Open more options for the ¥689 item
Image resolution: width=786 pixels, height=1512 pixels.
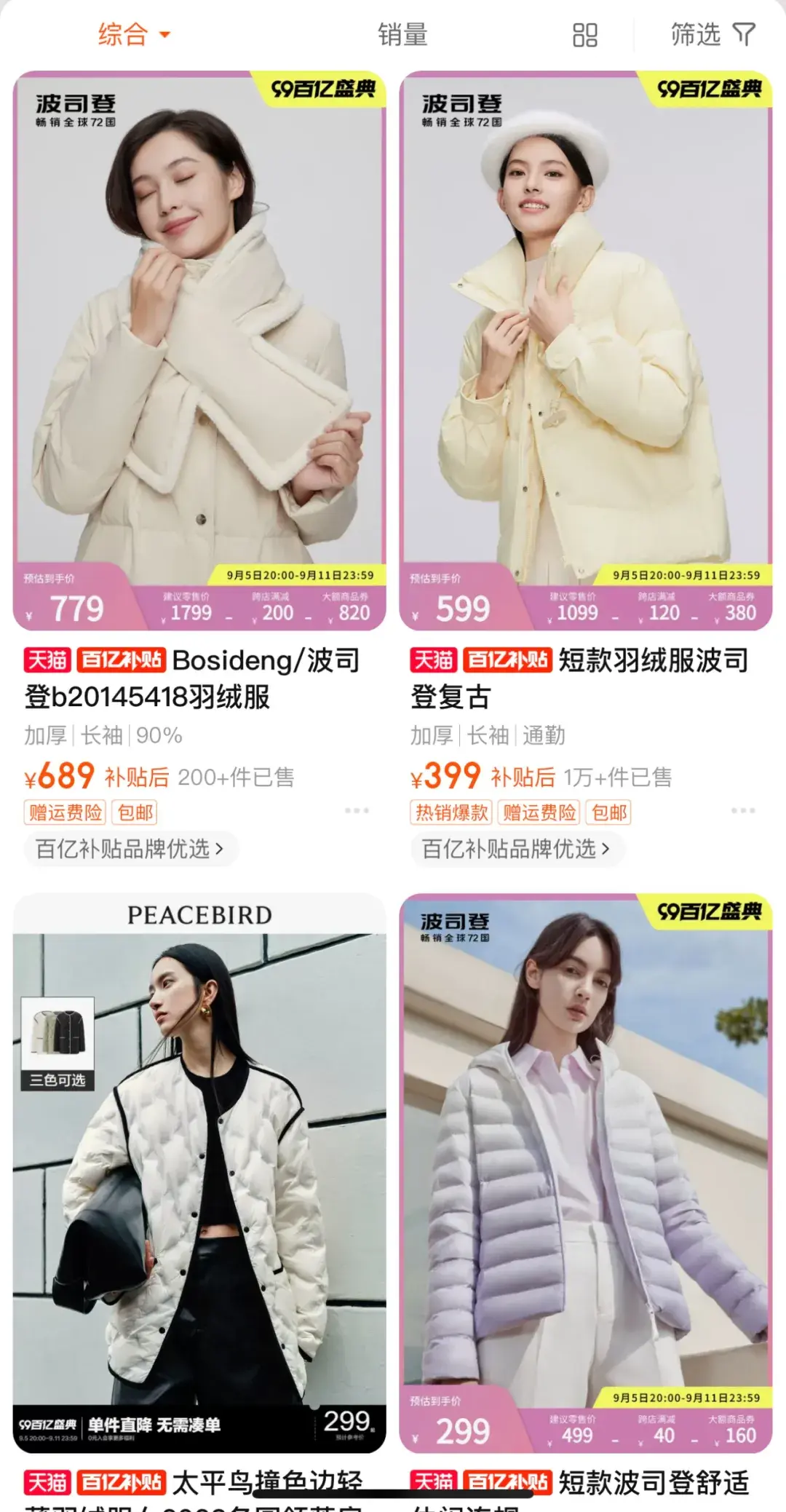(357, 810)
